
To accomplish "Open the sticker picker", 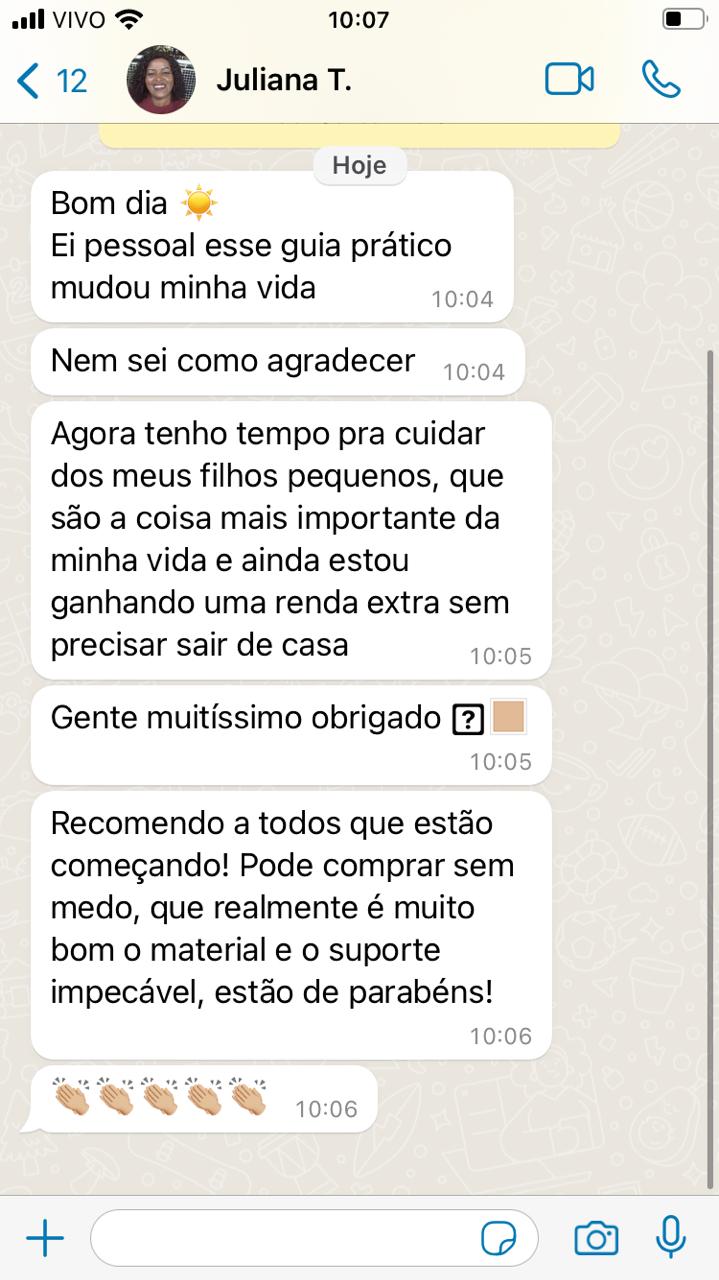I will click(x=498, y=1240).
